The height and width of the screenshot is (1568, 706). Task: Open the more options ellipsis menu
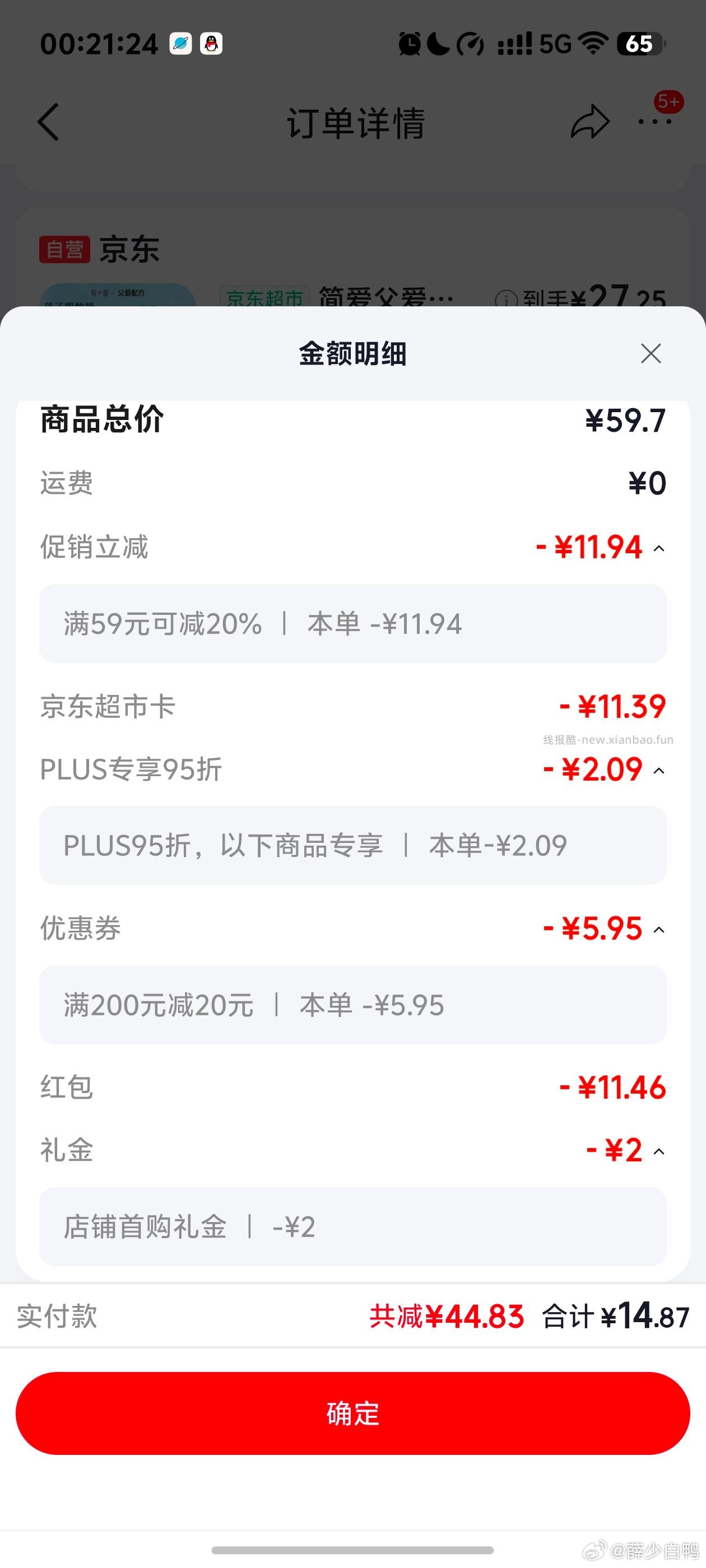coord(653,122)
